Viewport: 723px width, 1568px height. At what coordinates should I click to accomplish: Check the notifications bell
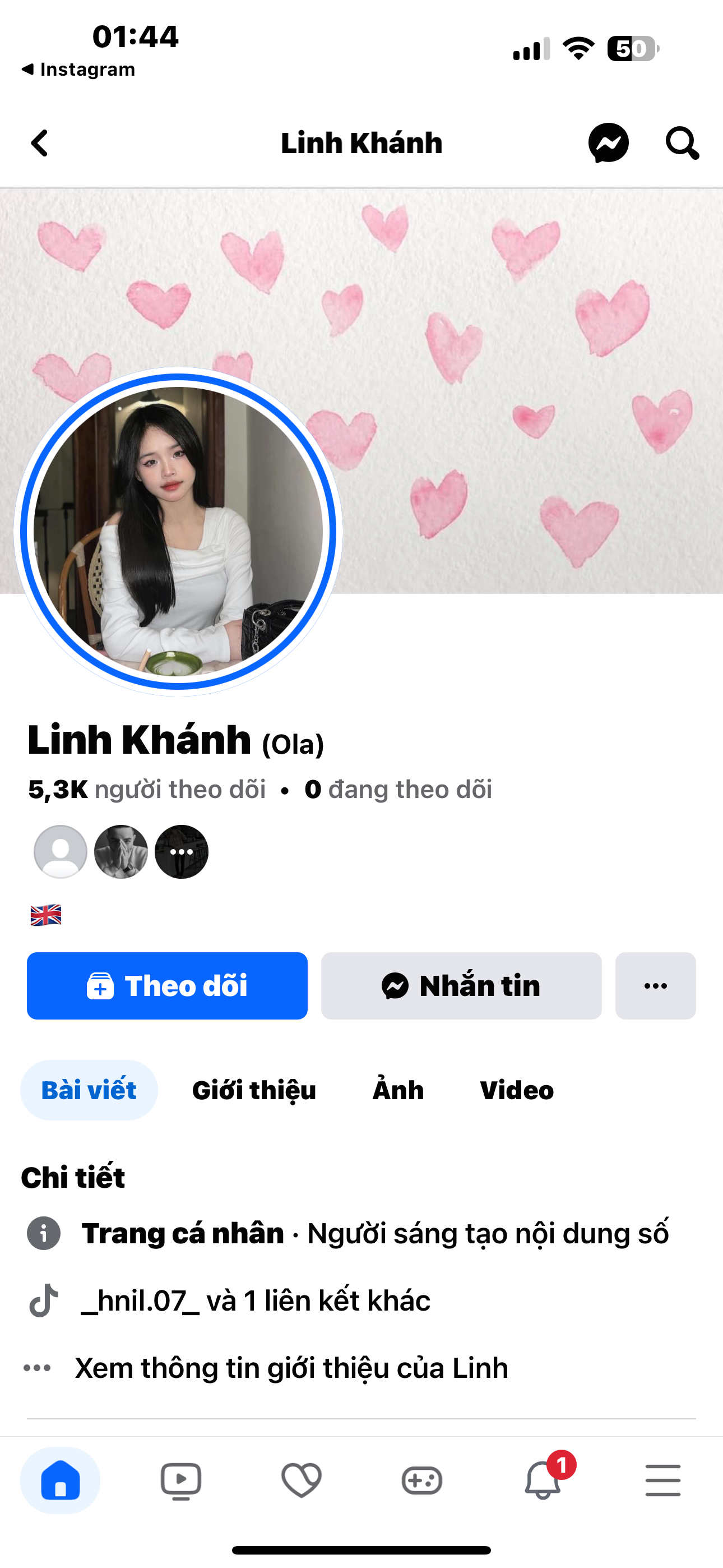pyautogui.click(x=543, y=1481)
